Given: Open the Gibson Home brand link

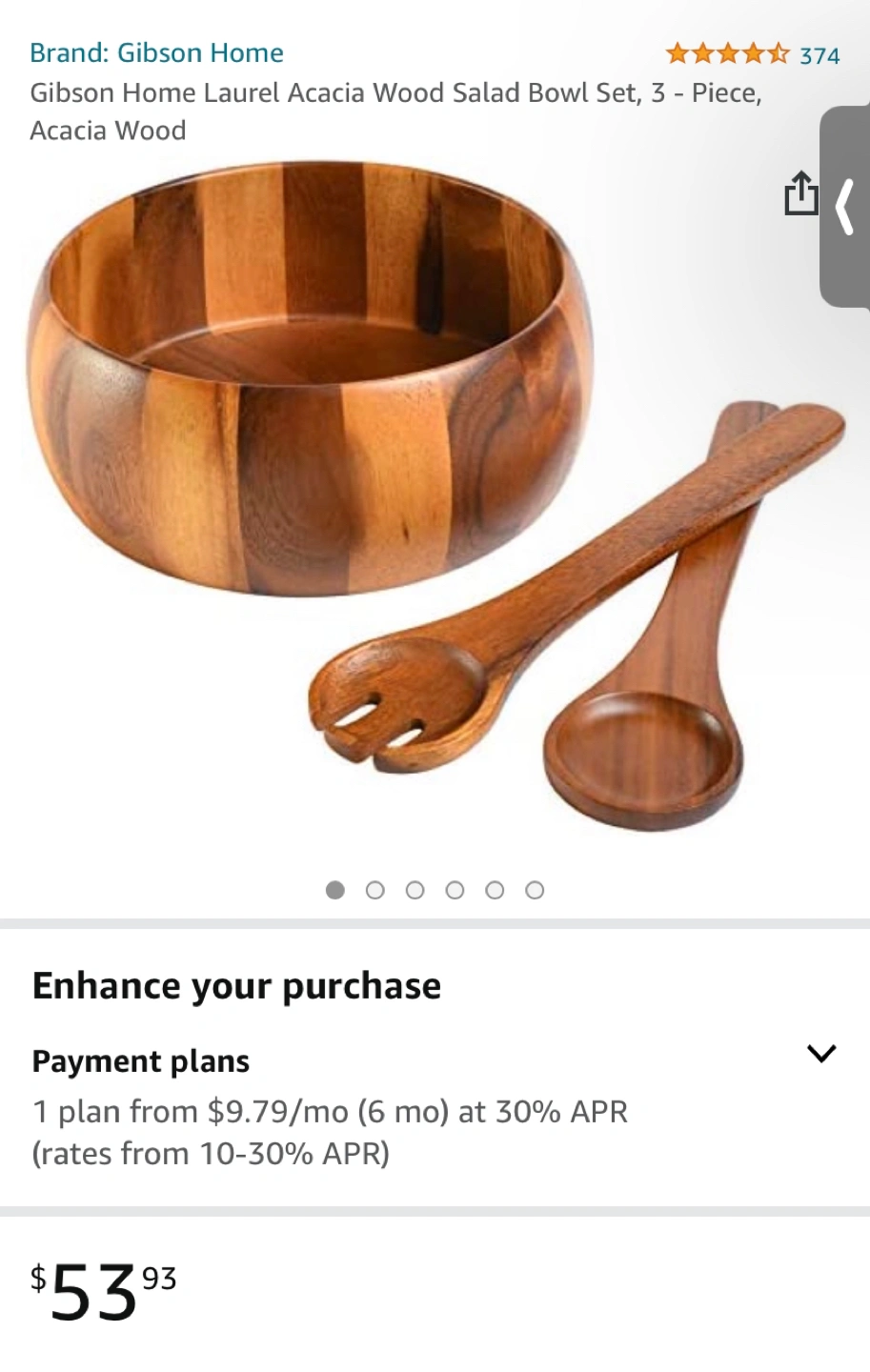Looking at the screenshot, I should tap(156, 52).
